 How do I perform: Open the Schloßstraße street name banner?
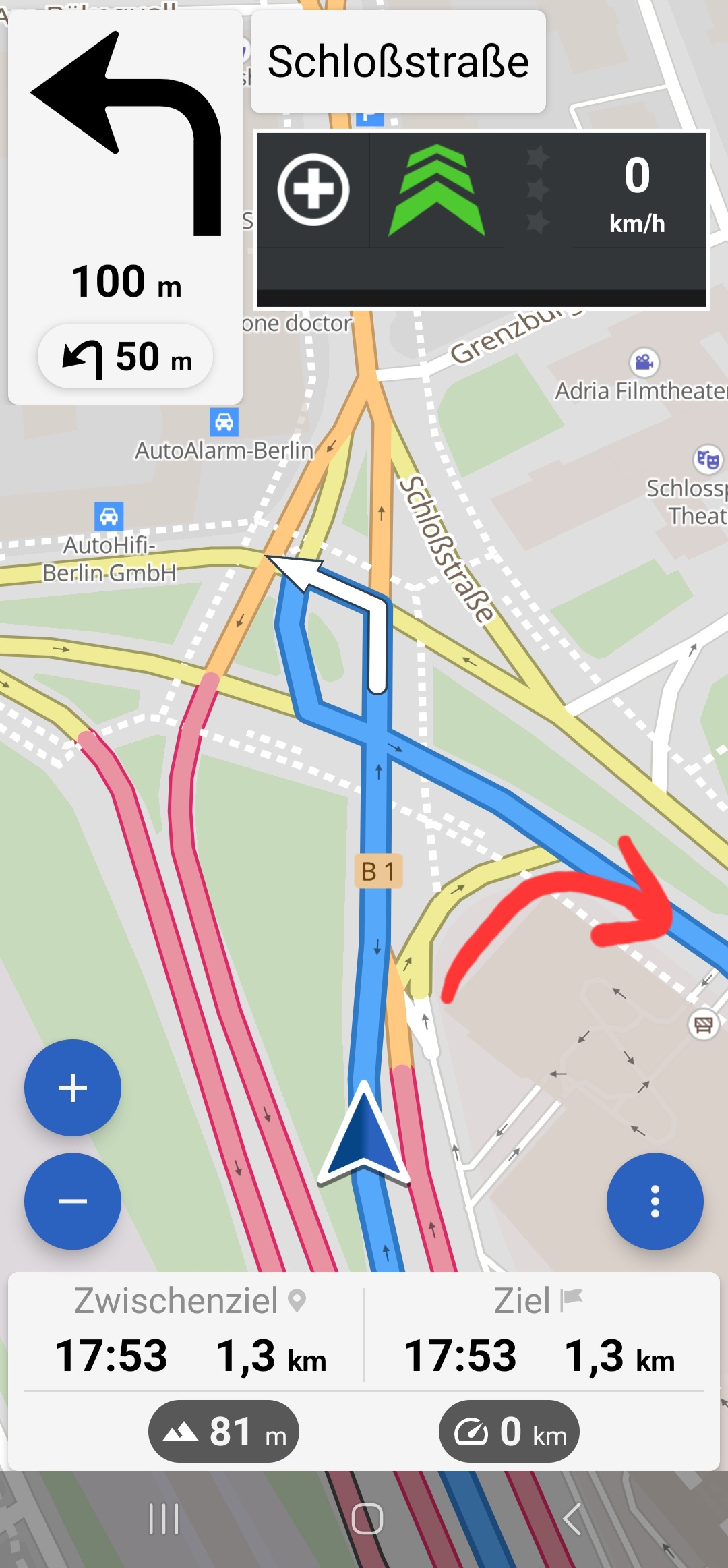point(398,62)
